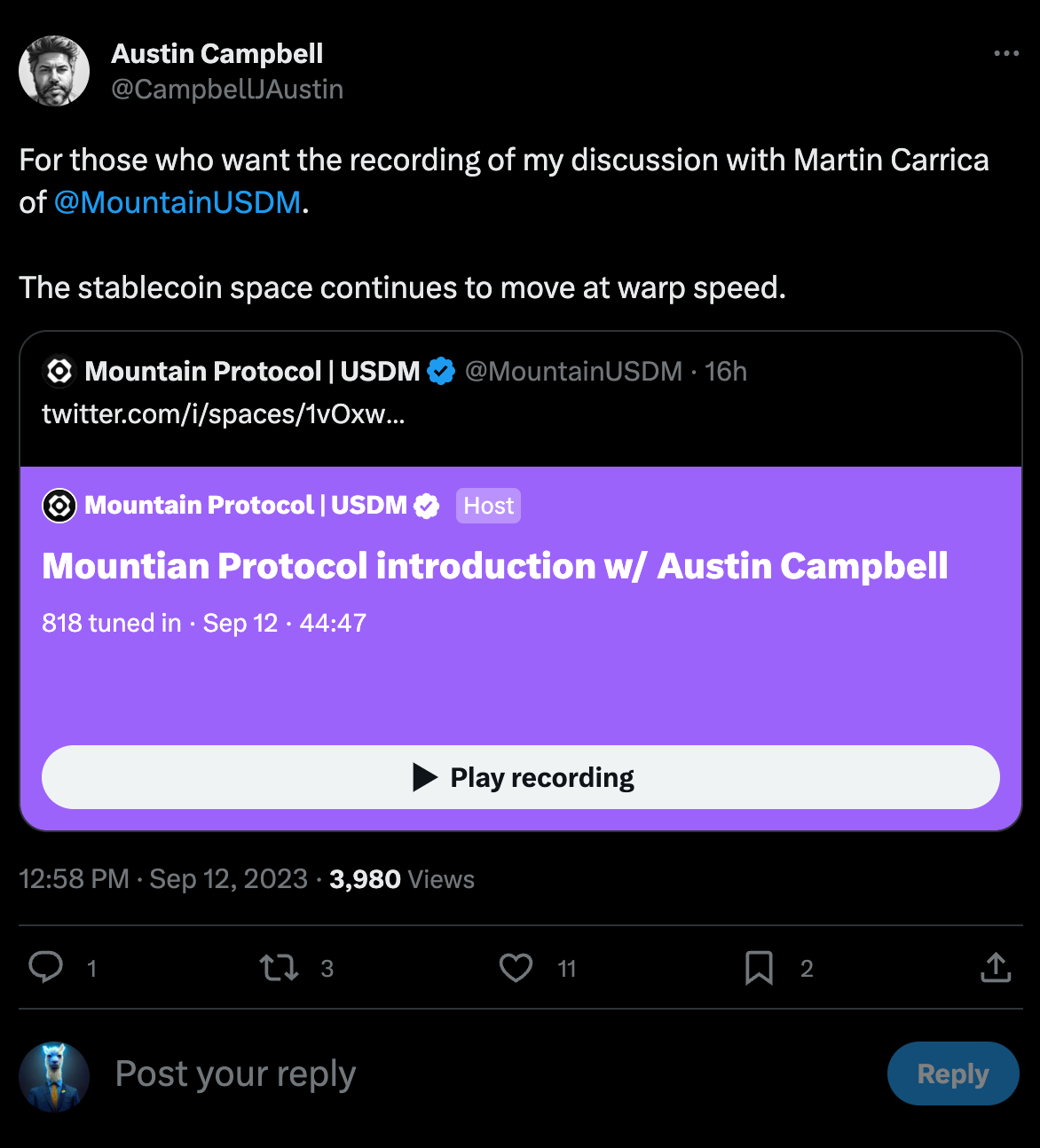Image resolution: width=1040 pixels, height=1148 pixels.
Task: Share this tweet
Action: coord(996,967)
